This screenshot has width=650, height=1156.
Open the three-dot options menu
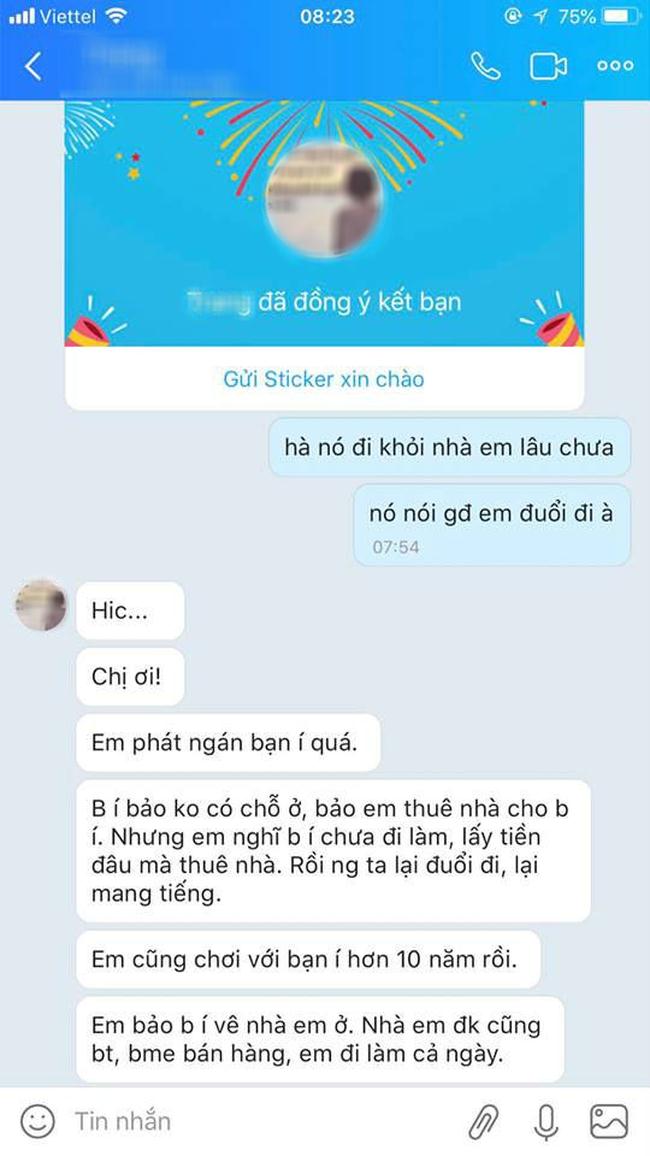614,67
